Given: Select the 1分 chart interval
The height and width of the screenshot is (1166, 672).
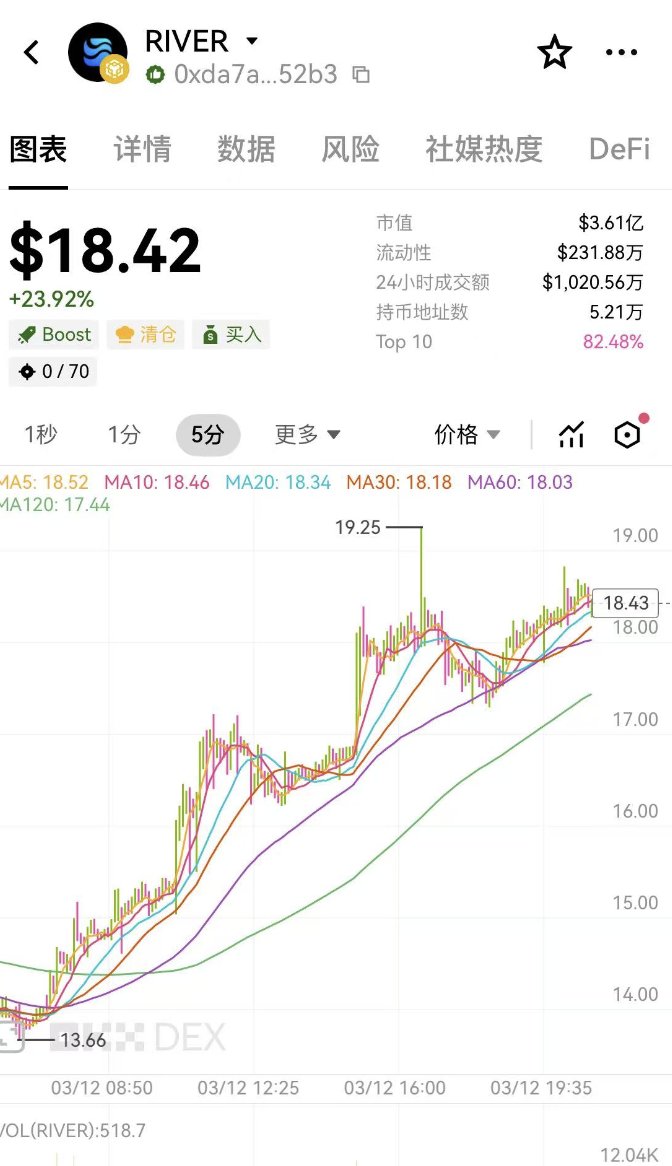Looking at the screenshot, I should point(125,435).
